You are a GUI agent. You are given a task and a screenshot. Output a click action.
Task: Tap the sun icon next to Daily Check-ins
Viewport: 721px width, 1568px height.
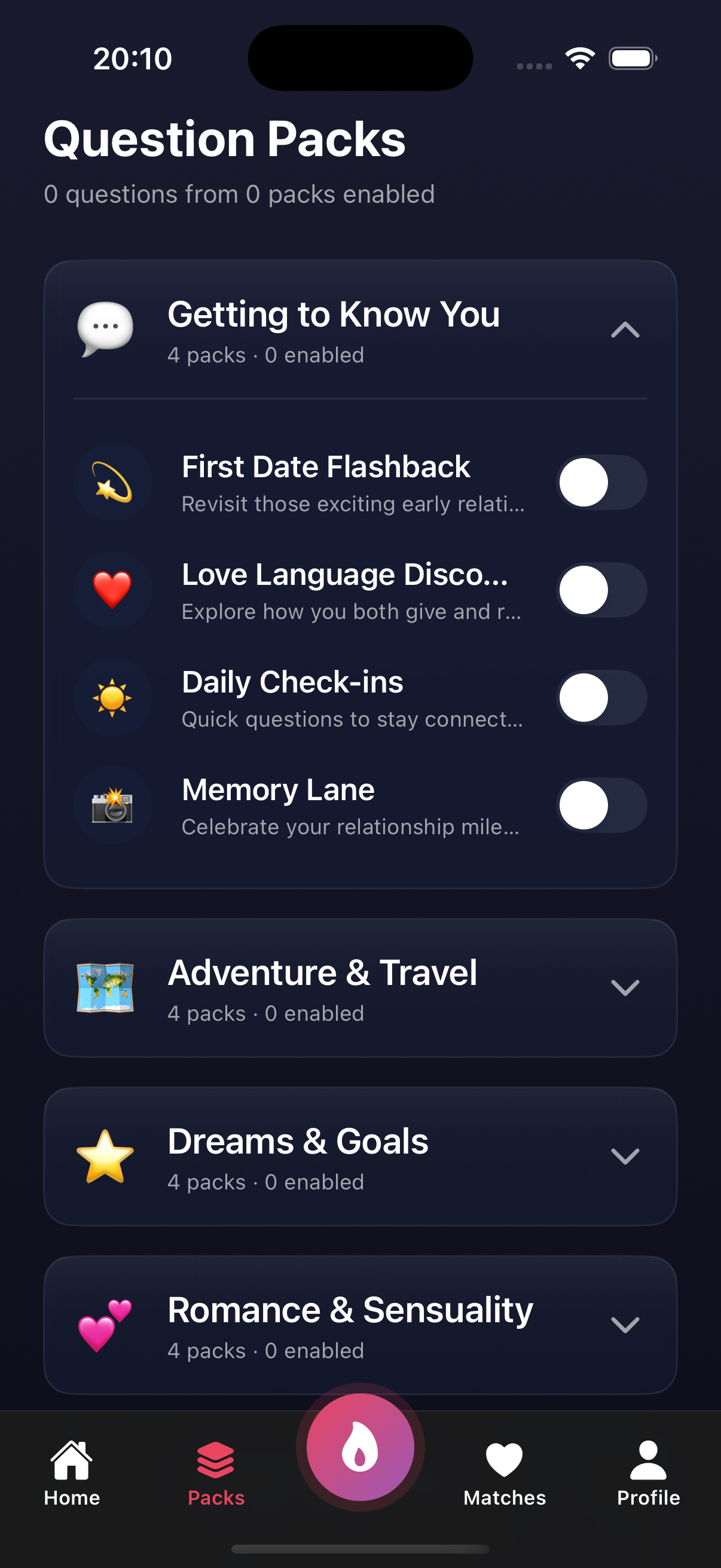click(x=113, y=697)
